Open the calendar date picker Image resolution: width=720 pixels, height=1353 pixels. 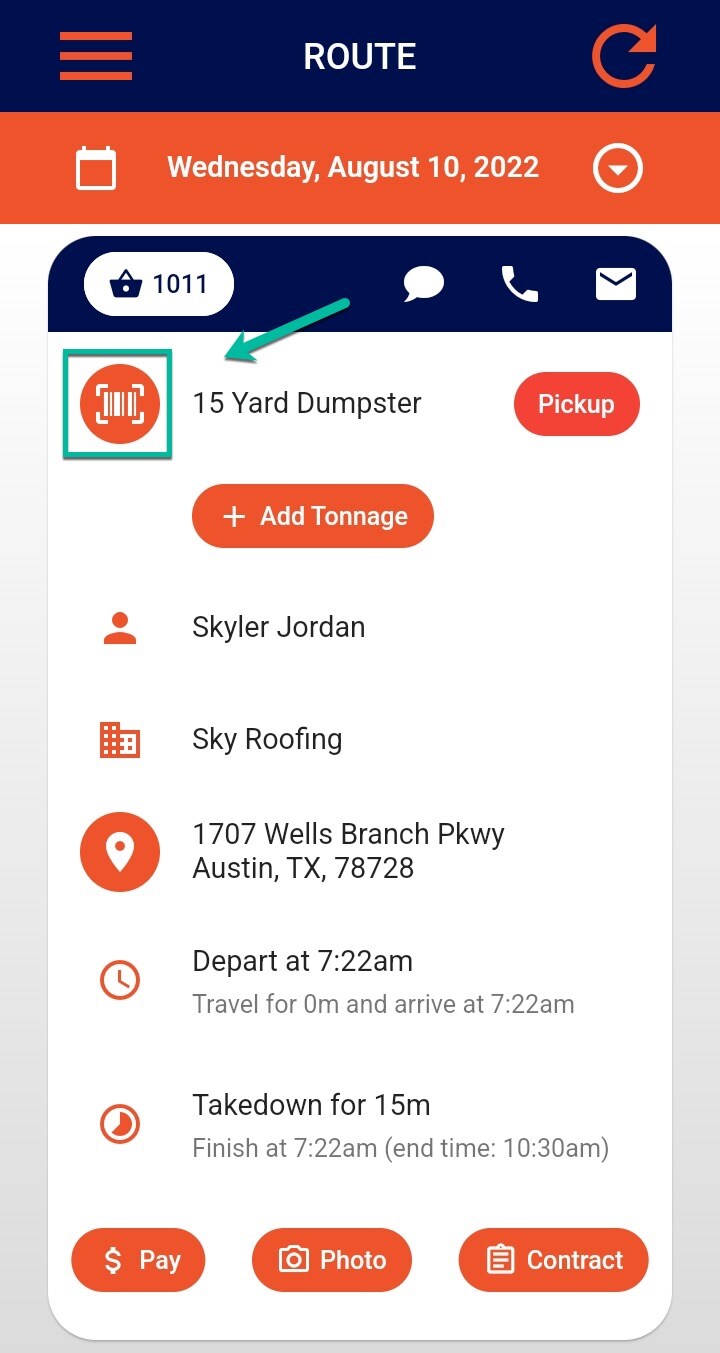click(x=96, y=168)
